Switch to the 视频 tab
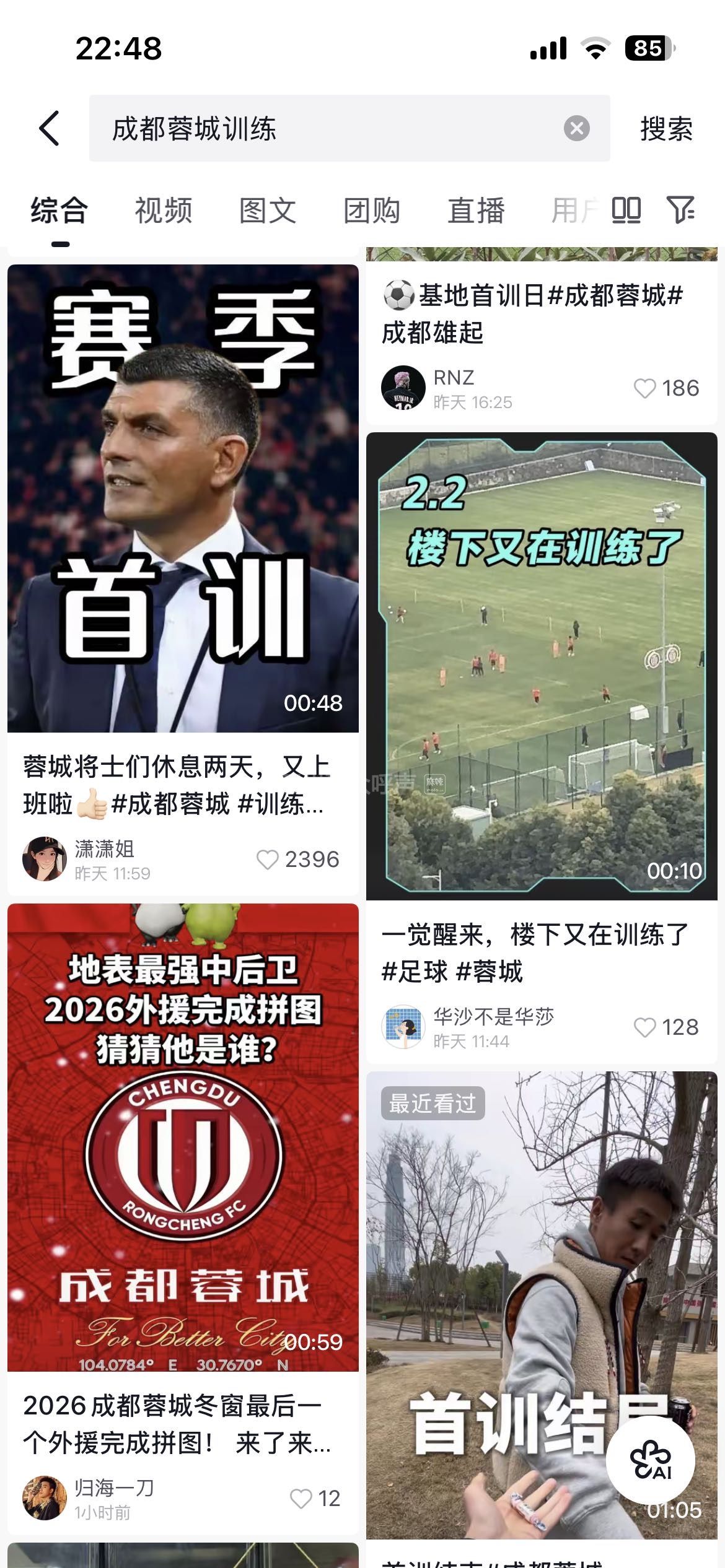 (164, 211)
